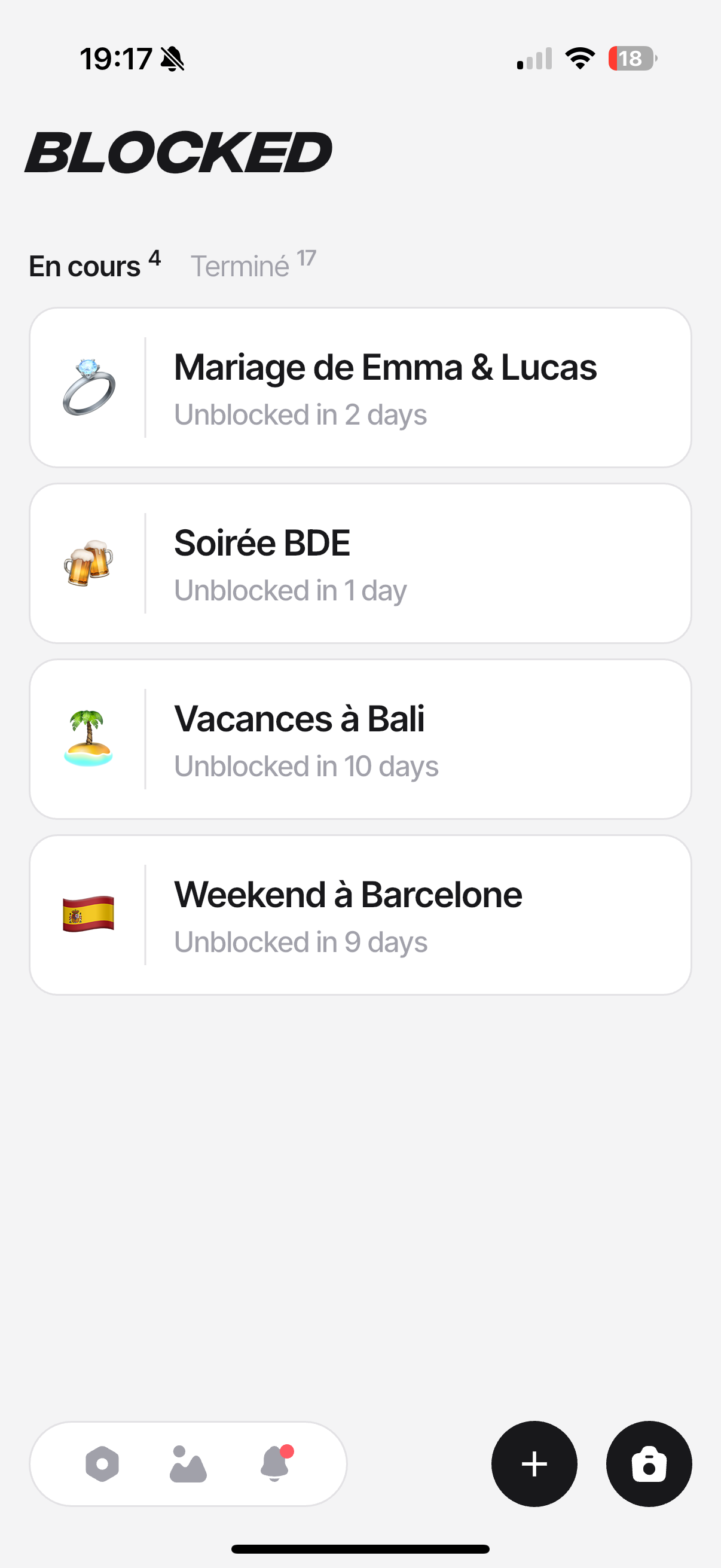Switch to the Terminé tab

[242, 266]
